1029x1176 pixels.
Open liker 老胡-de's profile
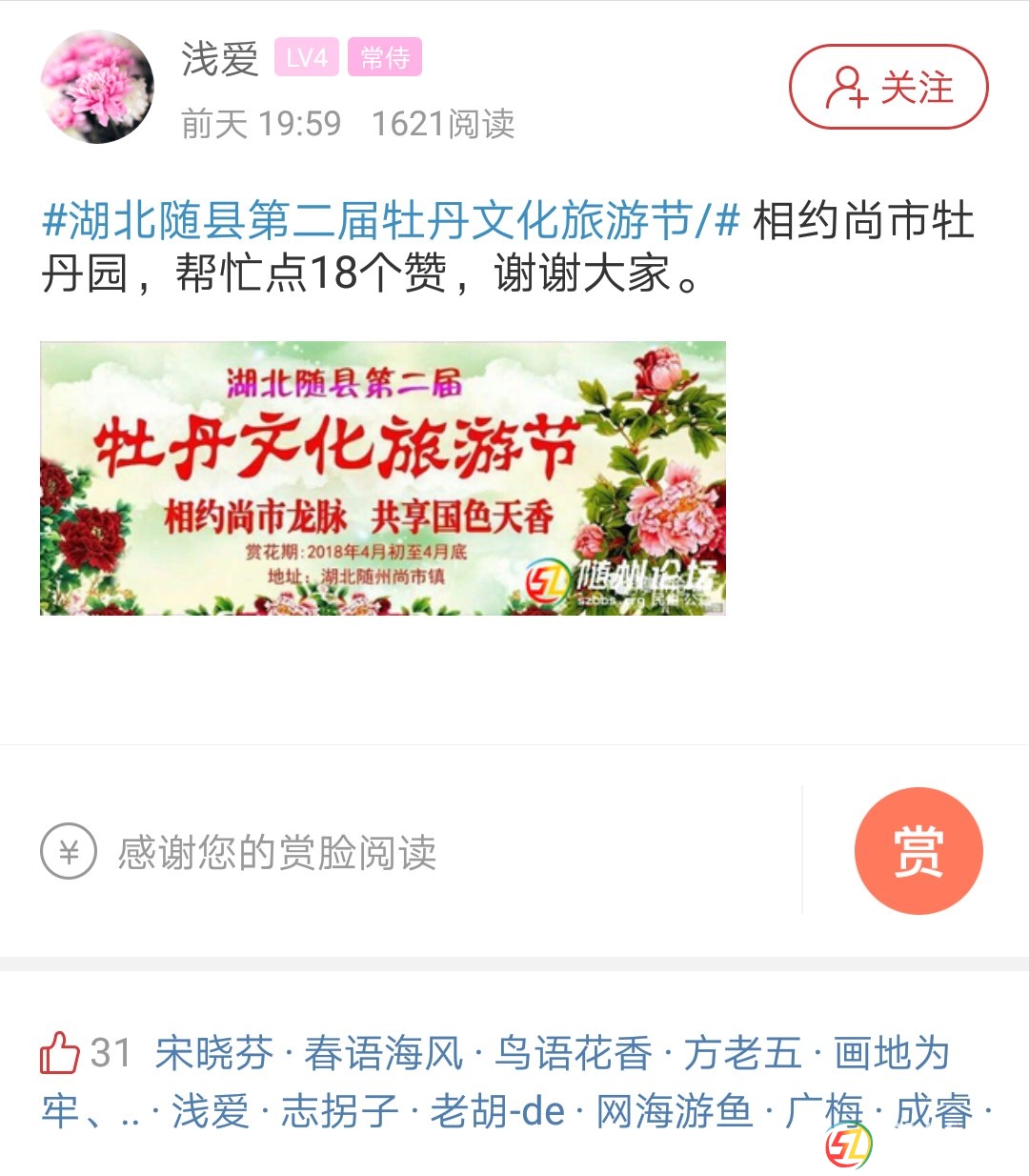point(497,1111)
